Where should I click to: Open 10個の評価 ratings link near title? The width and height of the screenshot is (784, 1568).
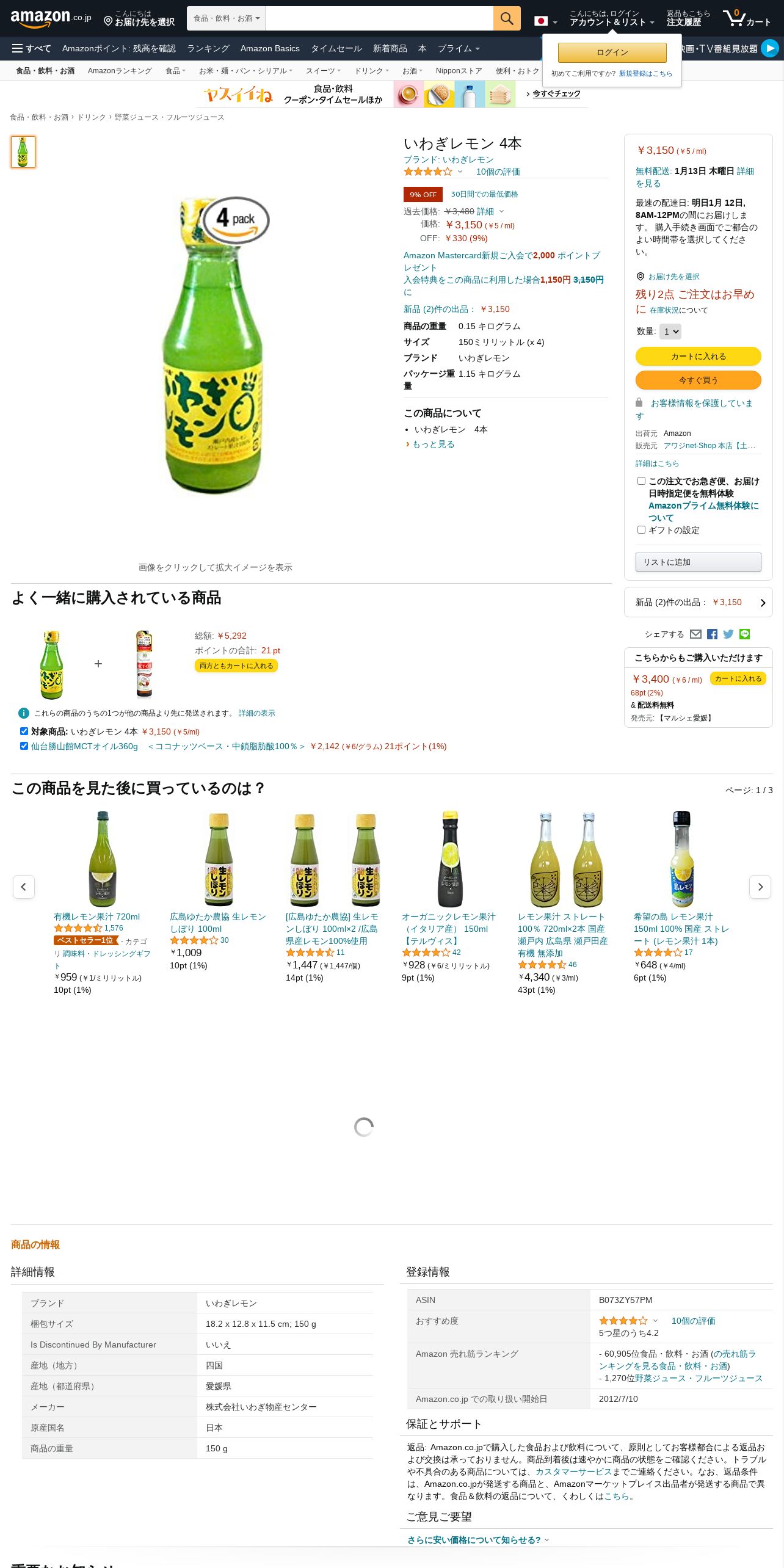[498, 172]
